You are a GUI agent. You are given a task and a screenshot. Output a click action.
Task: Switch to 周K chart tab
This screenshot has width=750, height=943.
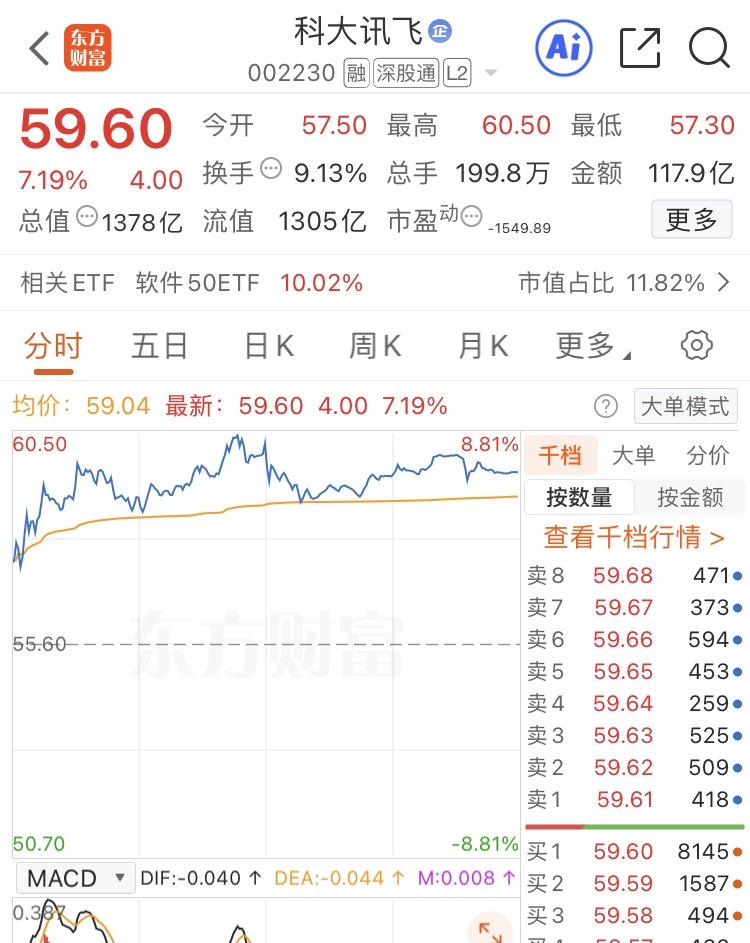click(x=375, y=346)
